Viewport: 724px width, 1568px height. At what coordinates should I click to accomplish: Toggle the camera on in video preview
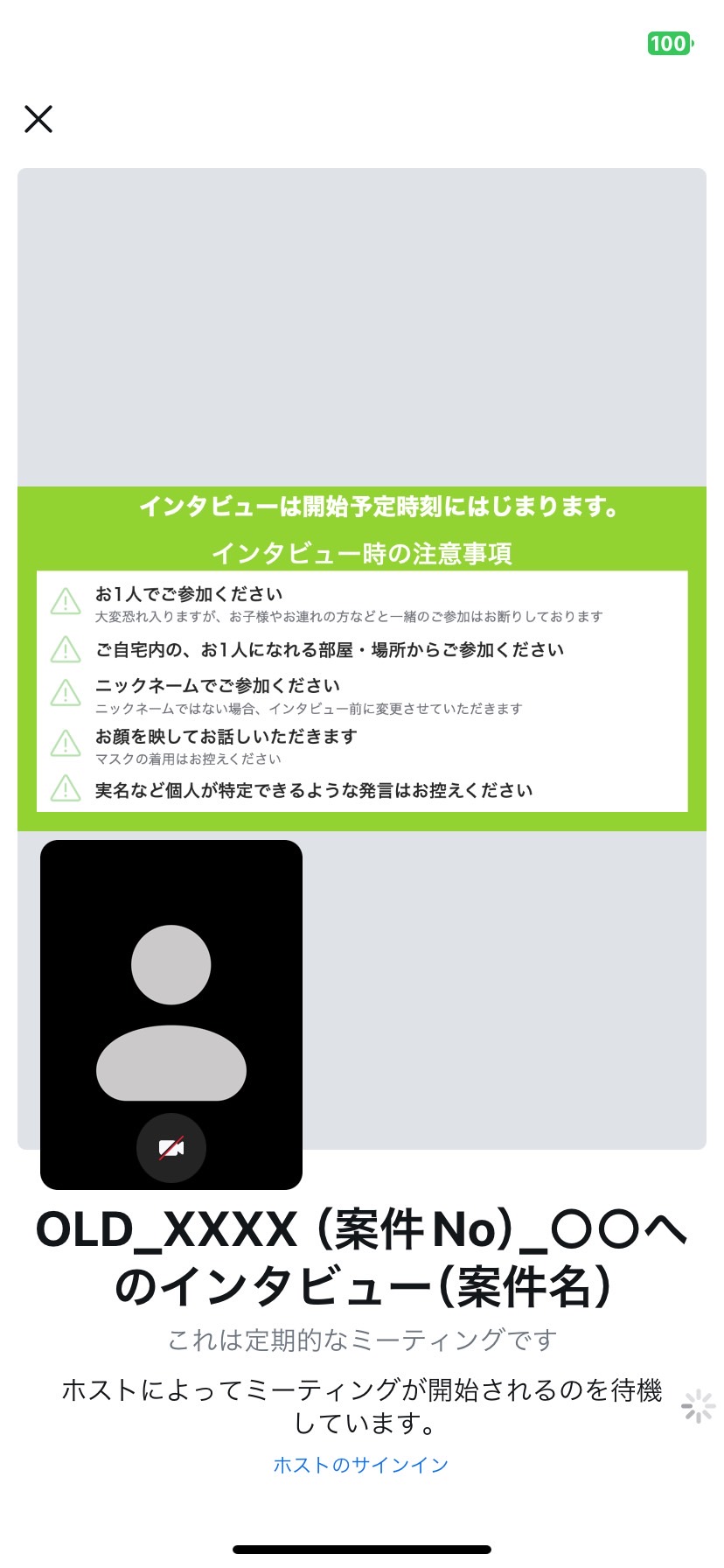[x=171, y=1148]
